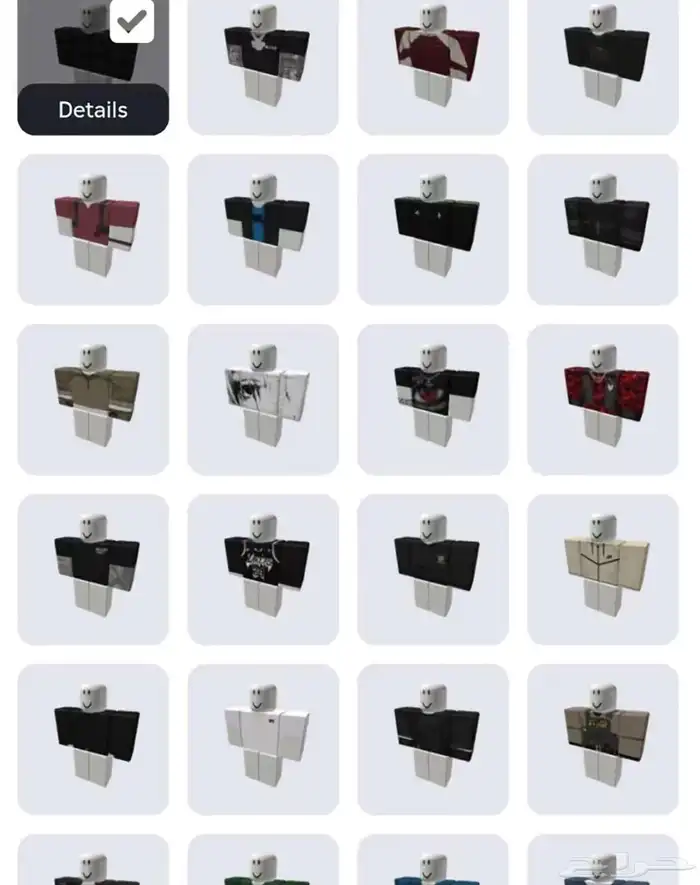Choose the plain white shirt
The image size is (700, 885).
(263, 739)
